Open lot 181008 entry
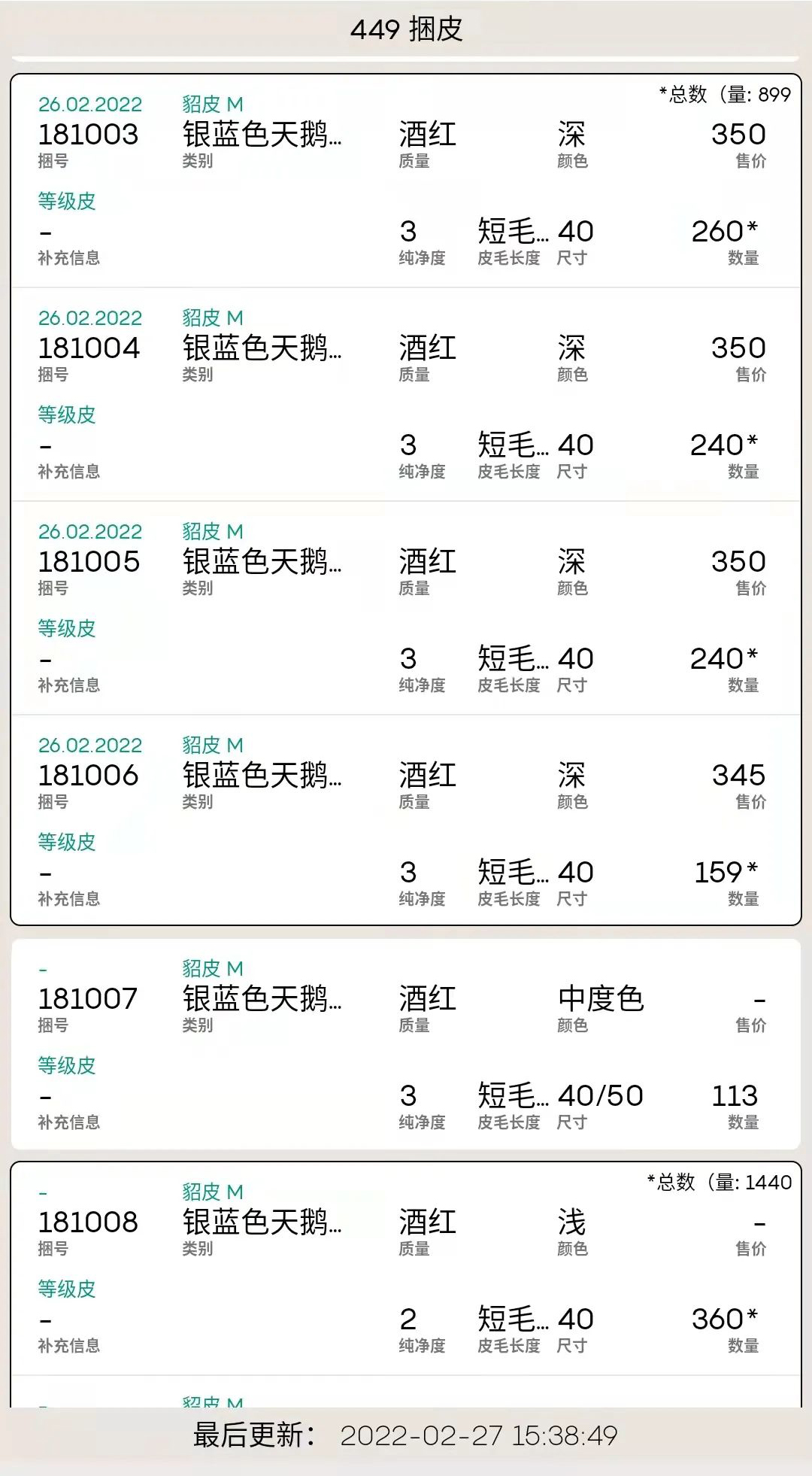Image resolution: width=812 pixels, height=1476 pixels. tap(89, 1222)
